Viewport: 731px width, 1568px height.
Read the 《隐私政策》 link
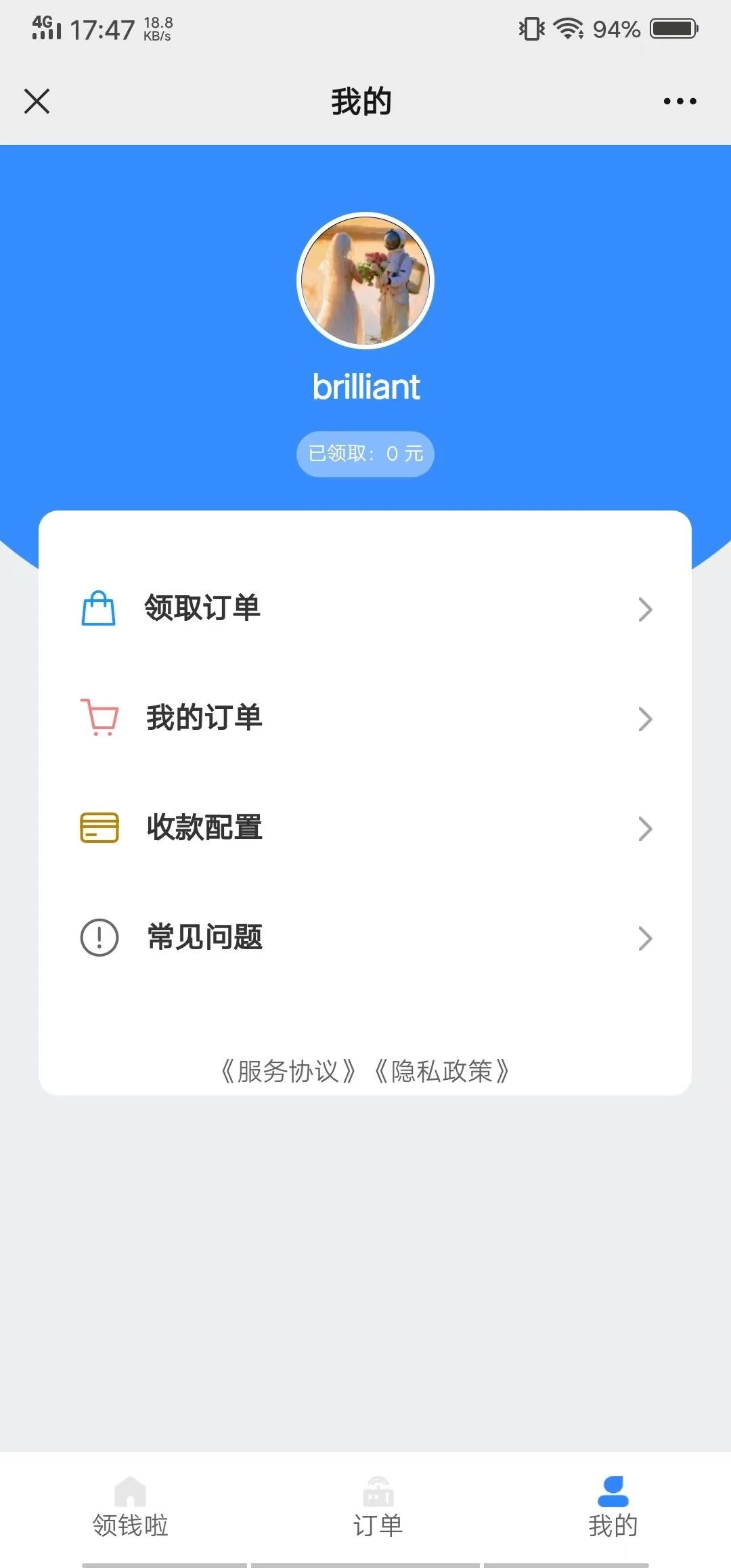(441, 1071)
